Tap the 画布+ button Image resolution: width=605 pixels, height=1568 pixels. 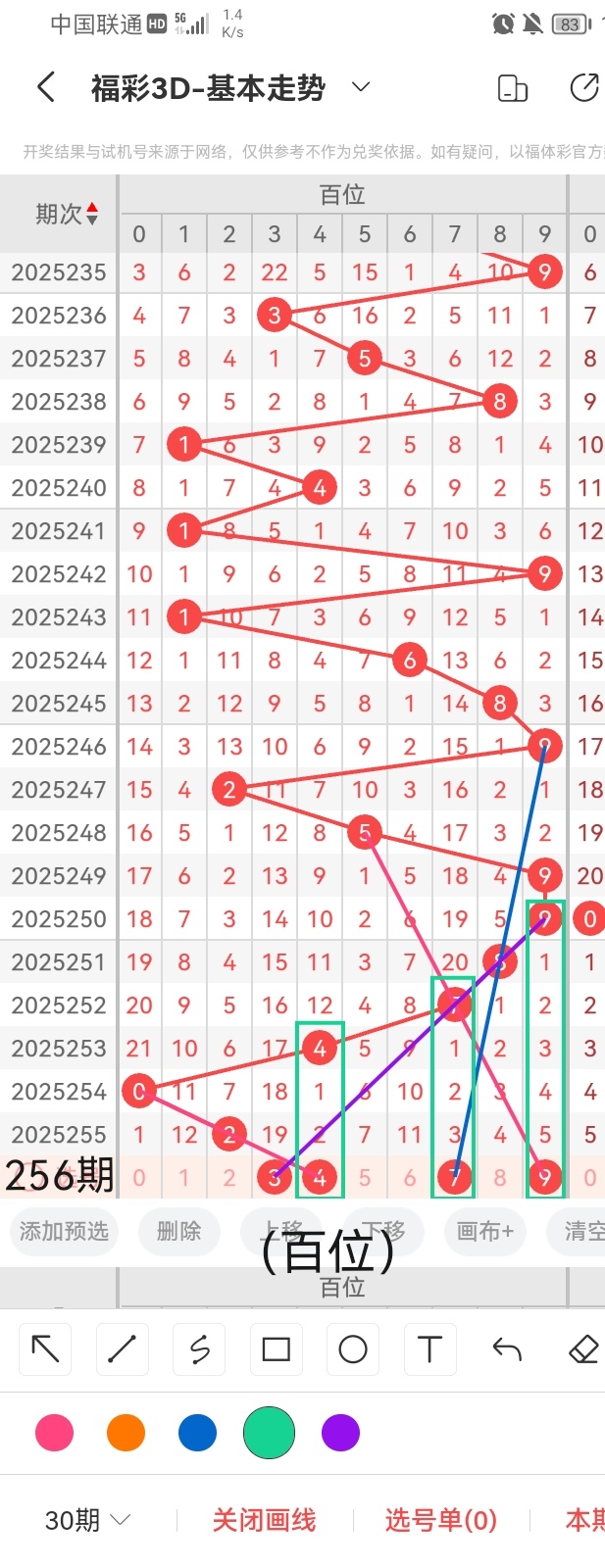coord(484,1231)
